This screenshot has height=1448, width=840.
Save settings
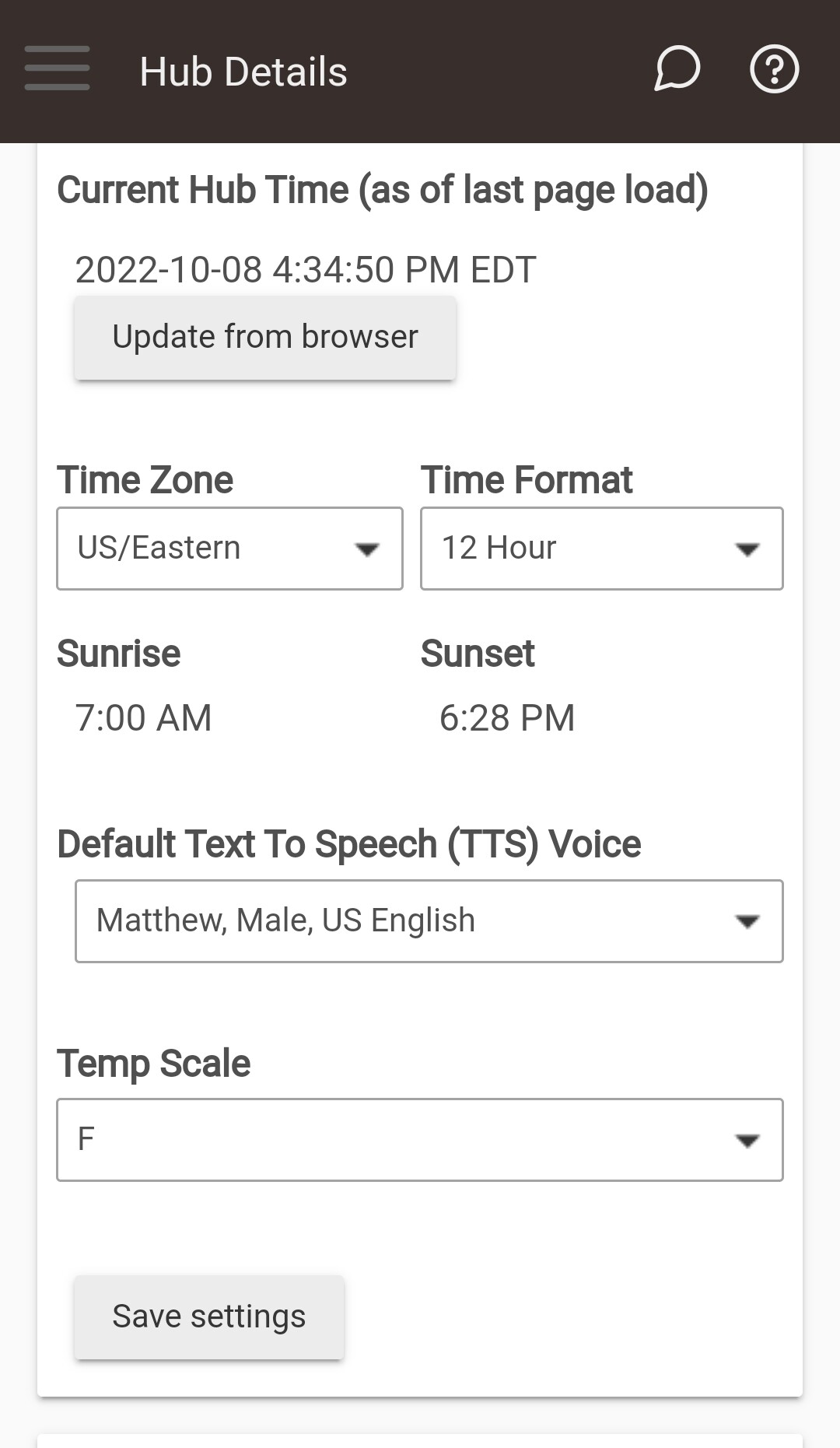point(209,1317)
